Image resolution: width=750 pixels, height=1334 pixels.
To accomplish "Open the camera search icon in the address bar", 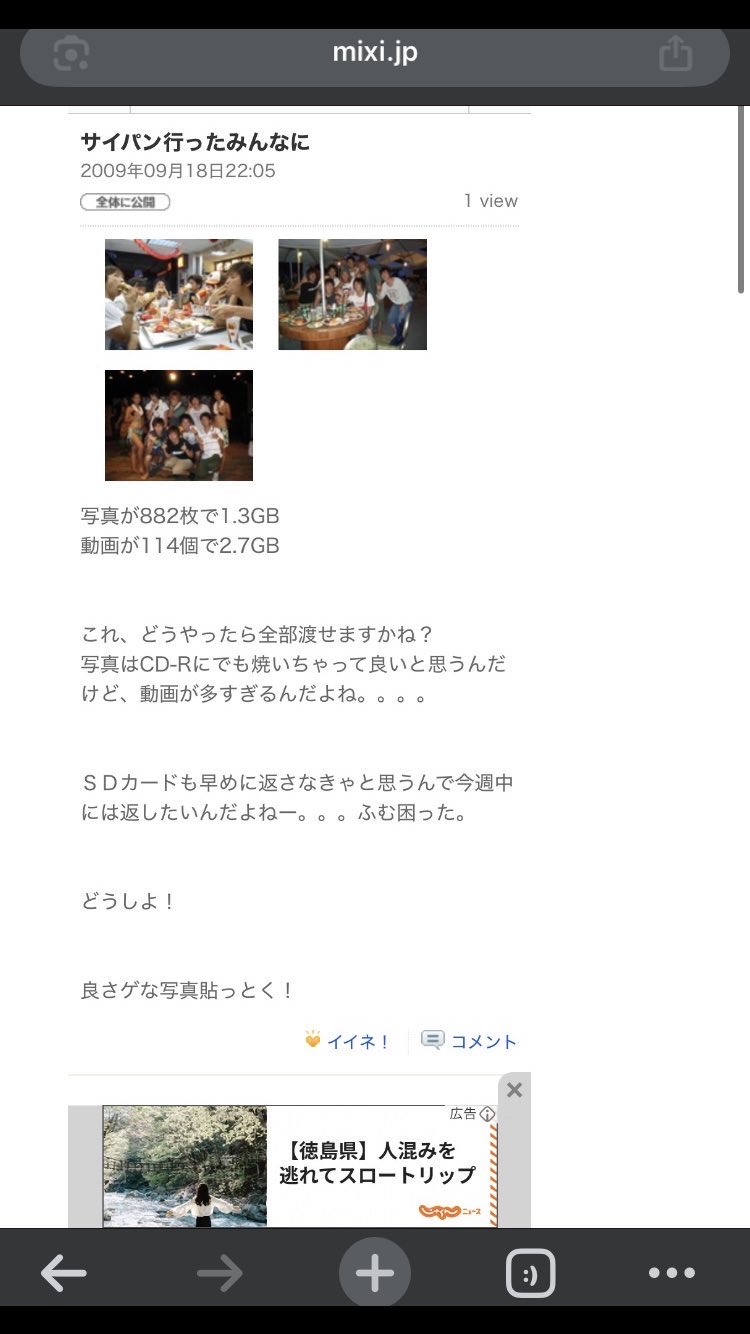I will tap(71, 53).
